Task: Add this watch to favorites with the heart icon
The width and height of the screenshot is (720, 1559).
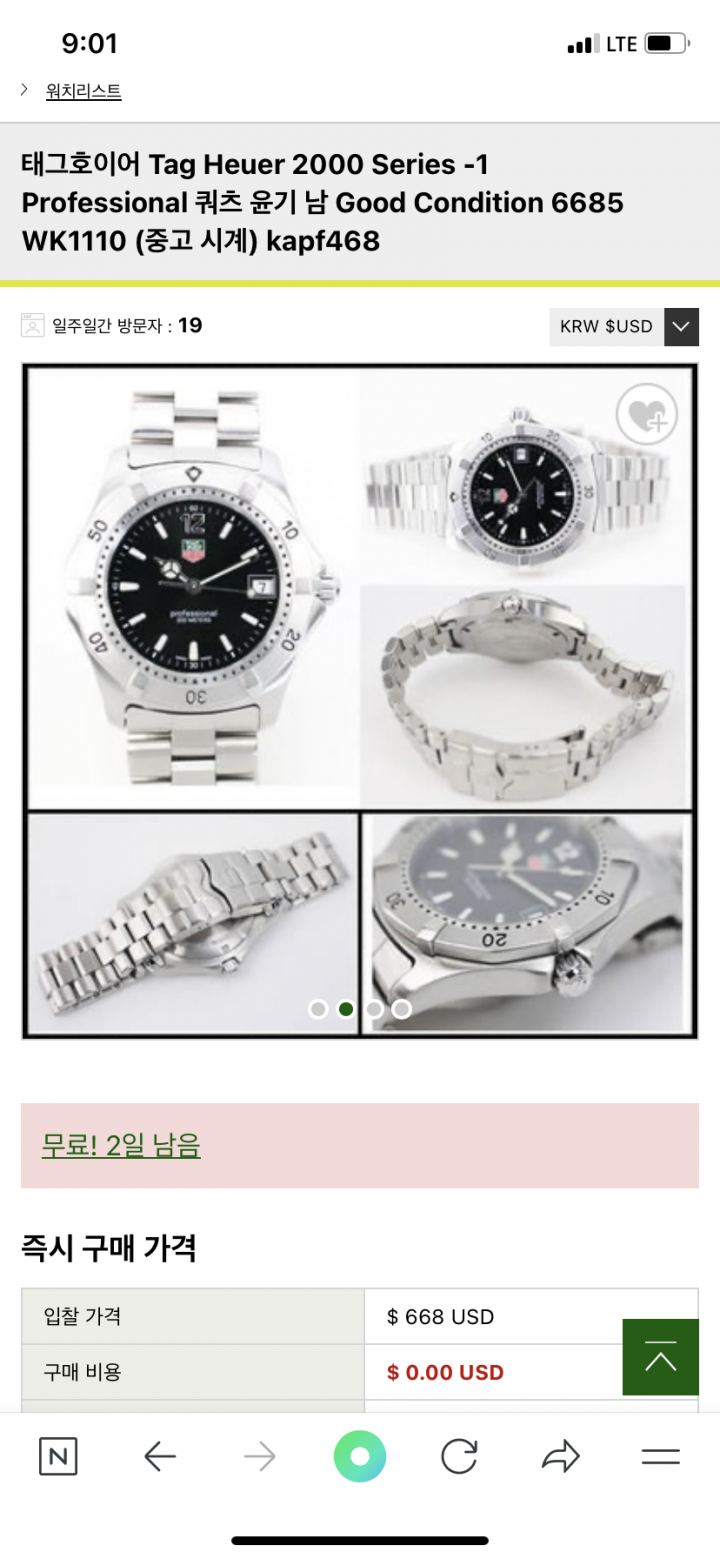Action: 646,413
